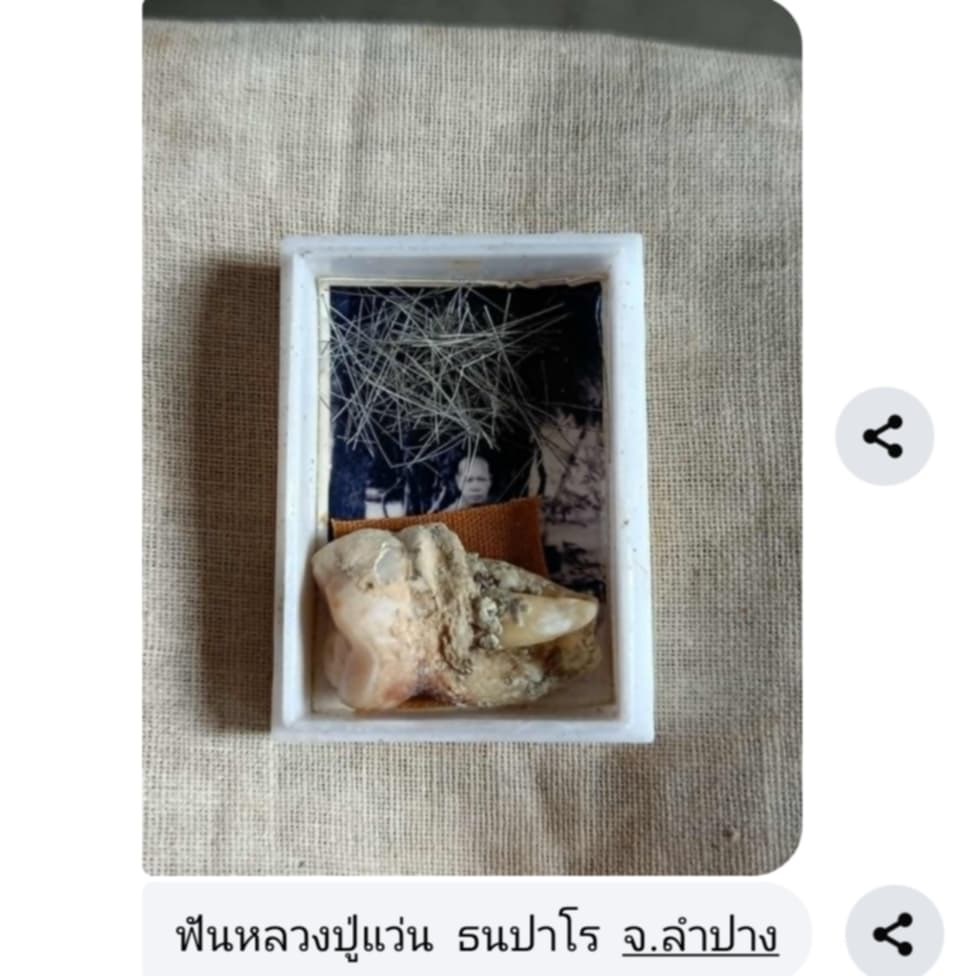Screen dimensions: 980x976
Task: Share the text message 'ฟันหลวงปู่แว่น ธนปาโร'
Action: coord(893,933)
